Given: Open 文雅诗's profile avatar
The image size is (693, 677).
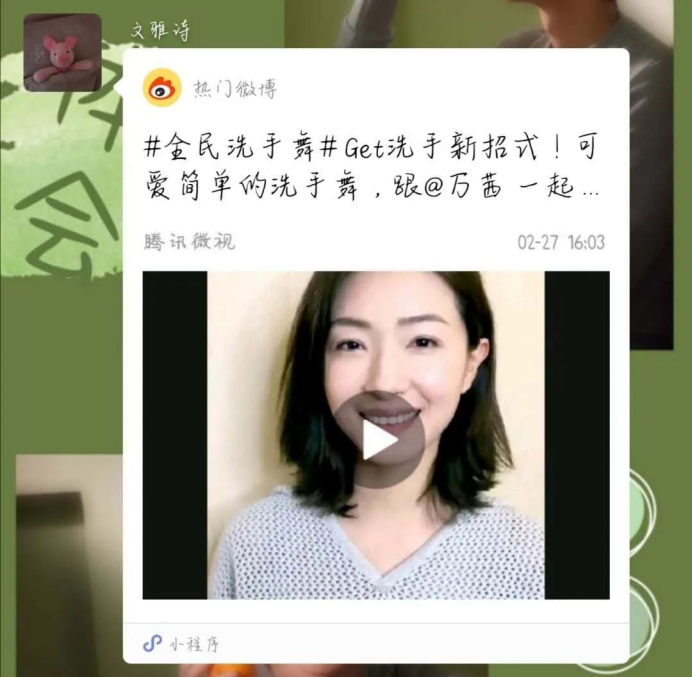Looking at the screenshot, I should [x=62, y=52].
